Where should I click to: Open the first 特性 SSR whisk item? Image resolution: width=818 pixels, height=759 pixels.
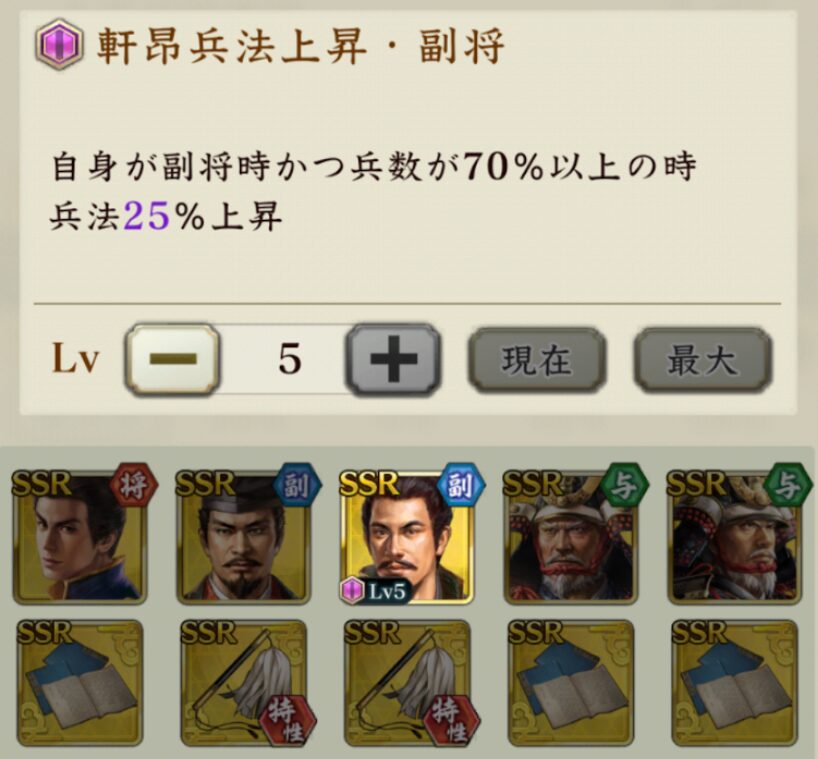point(243,685)
